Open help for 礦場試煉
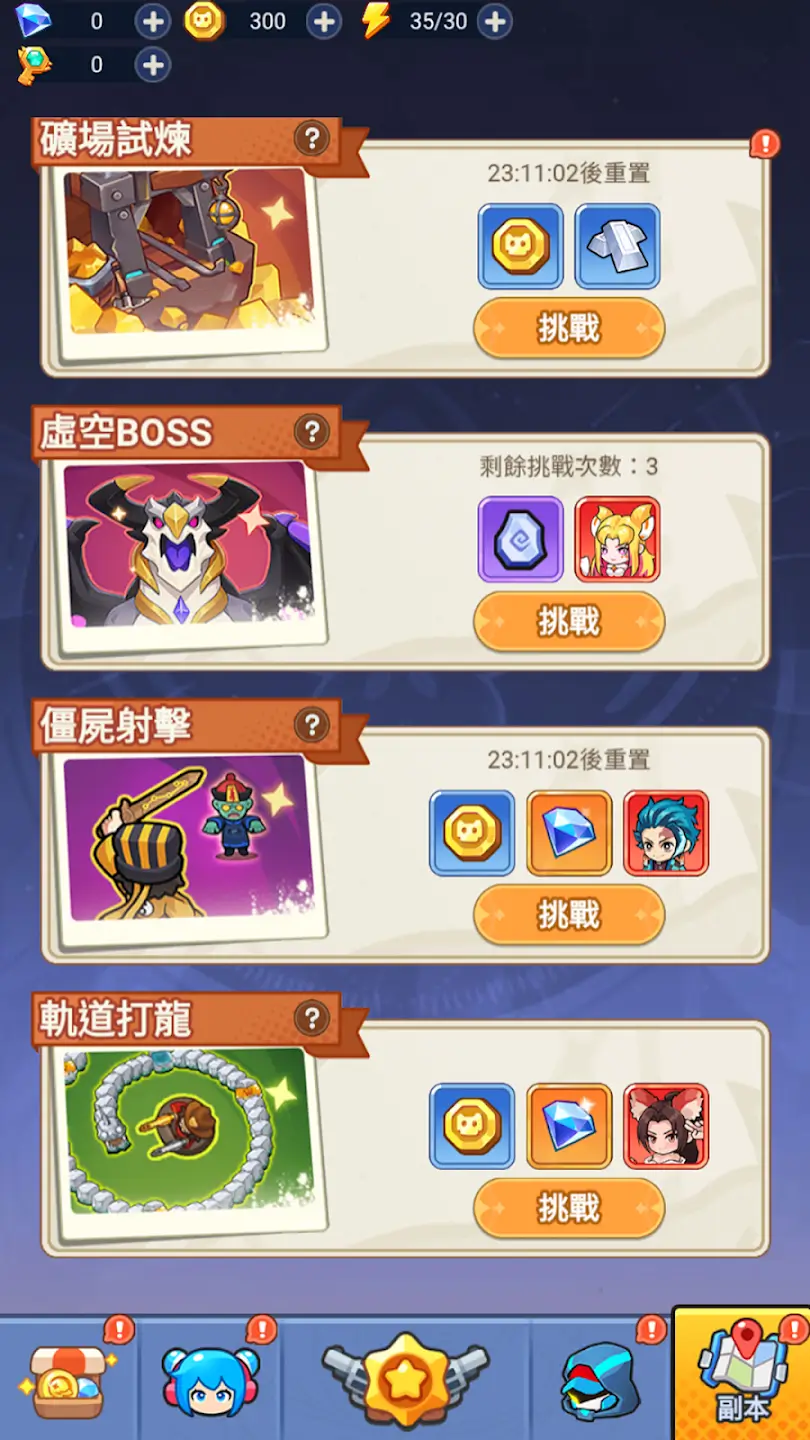Viewport: 810px width, 1440px height. (x=312, y=139)
